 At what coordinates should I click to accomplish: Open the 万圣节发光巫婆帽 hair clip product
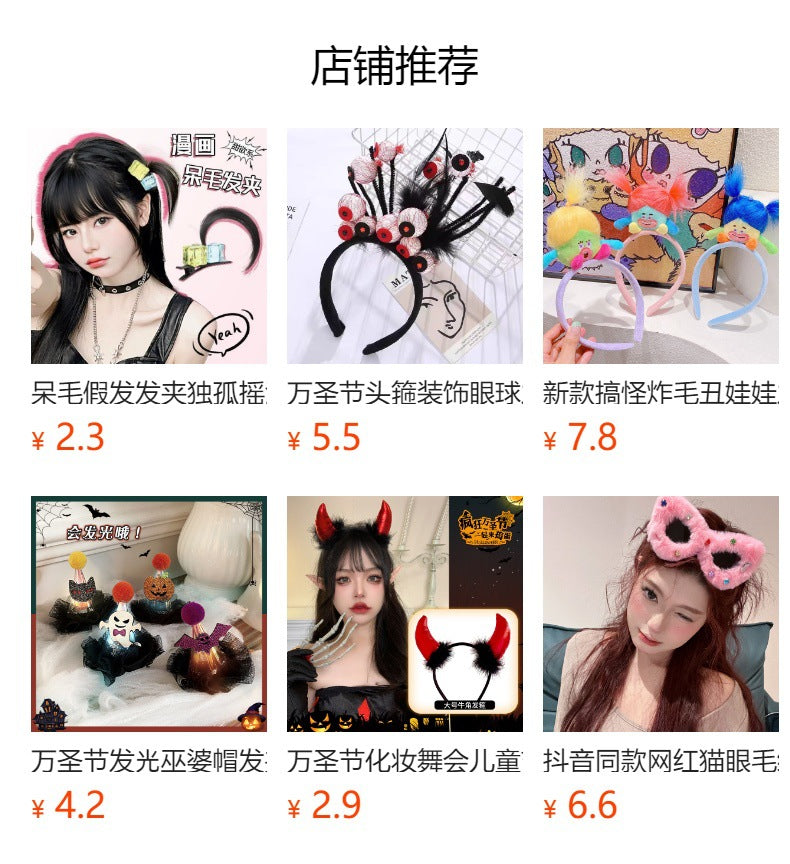tap(148, 614)
